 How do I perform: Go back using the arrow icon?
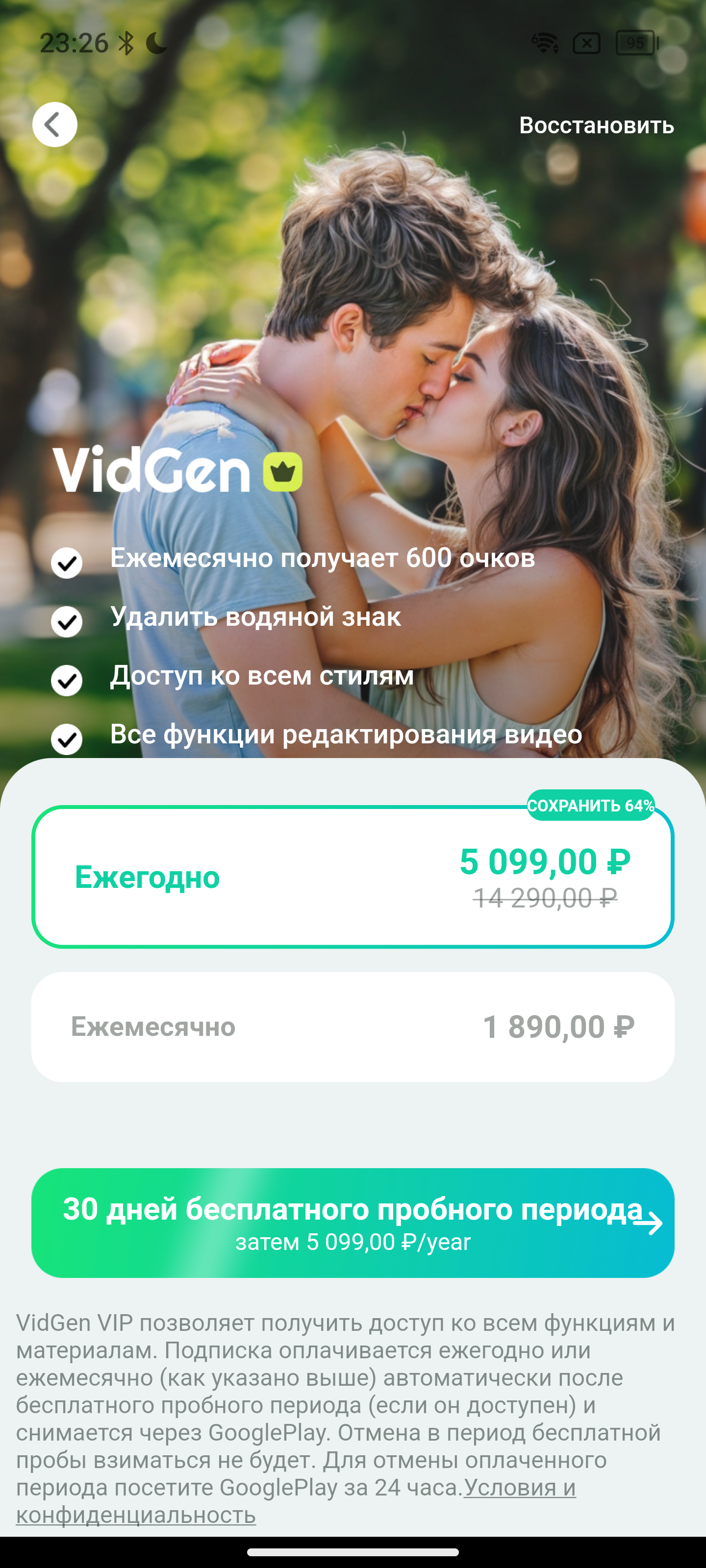[55, 125]
